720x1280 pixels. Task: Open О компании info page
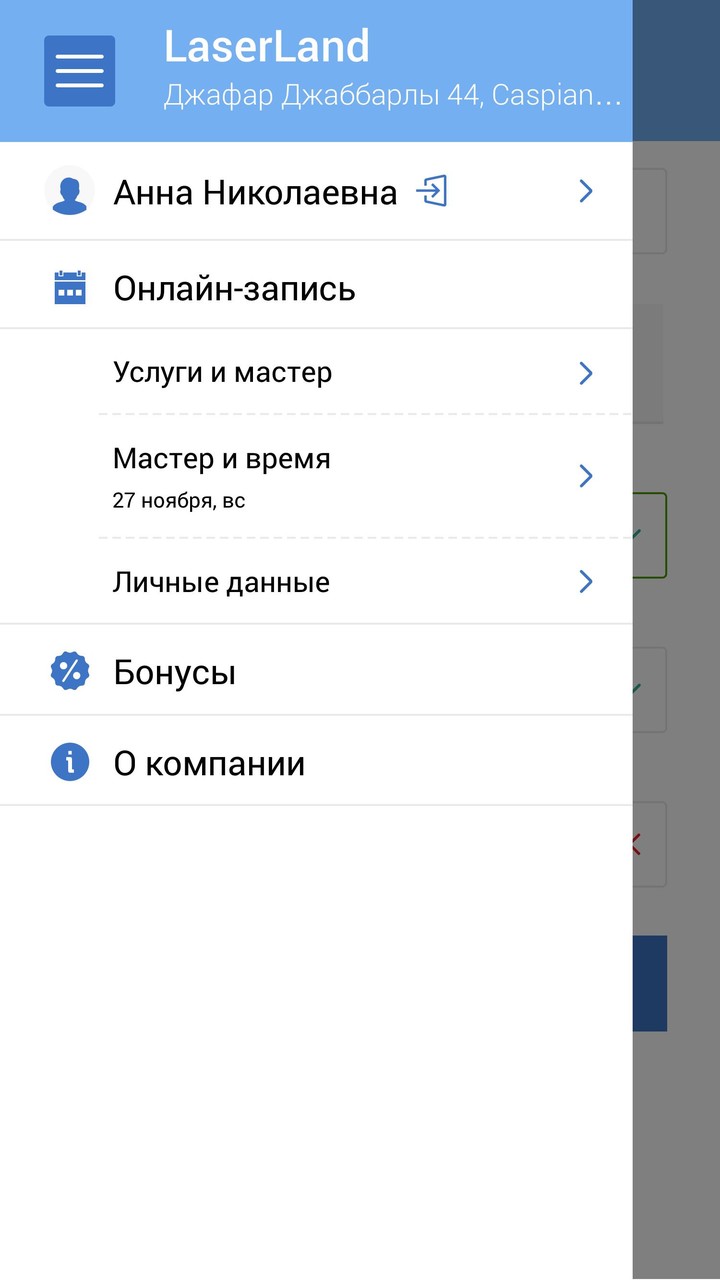209,763
